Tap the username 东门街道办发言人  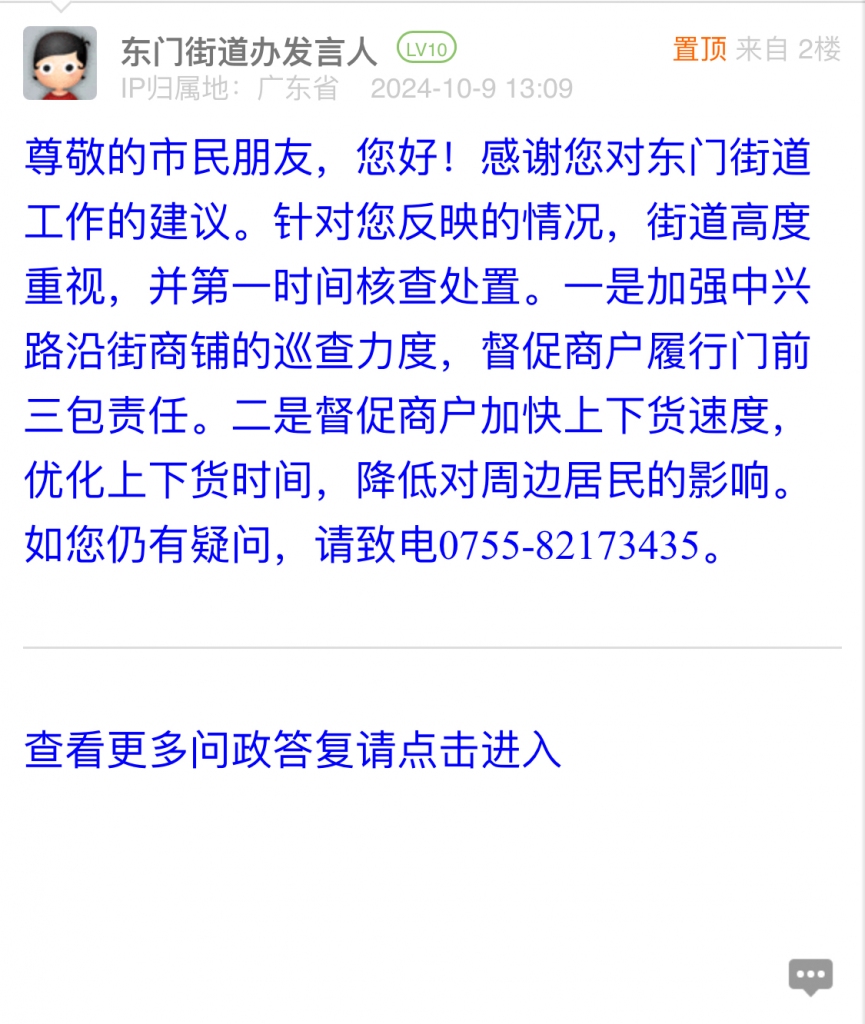pos(248,49)
